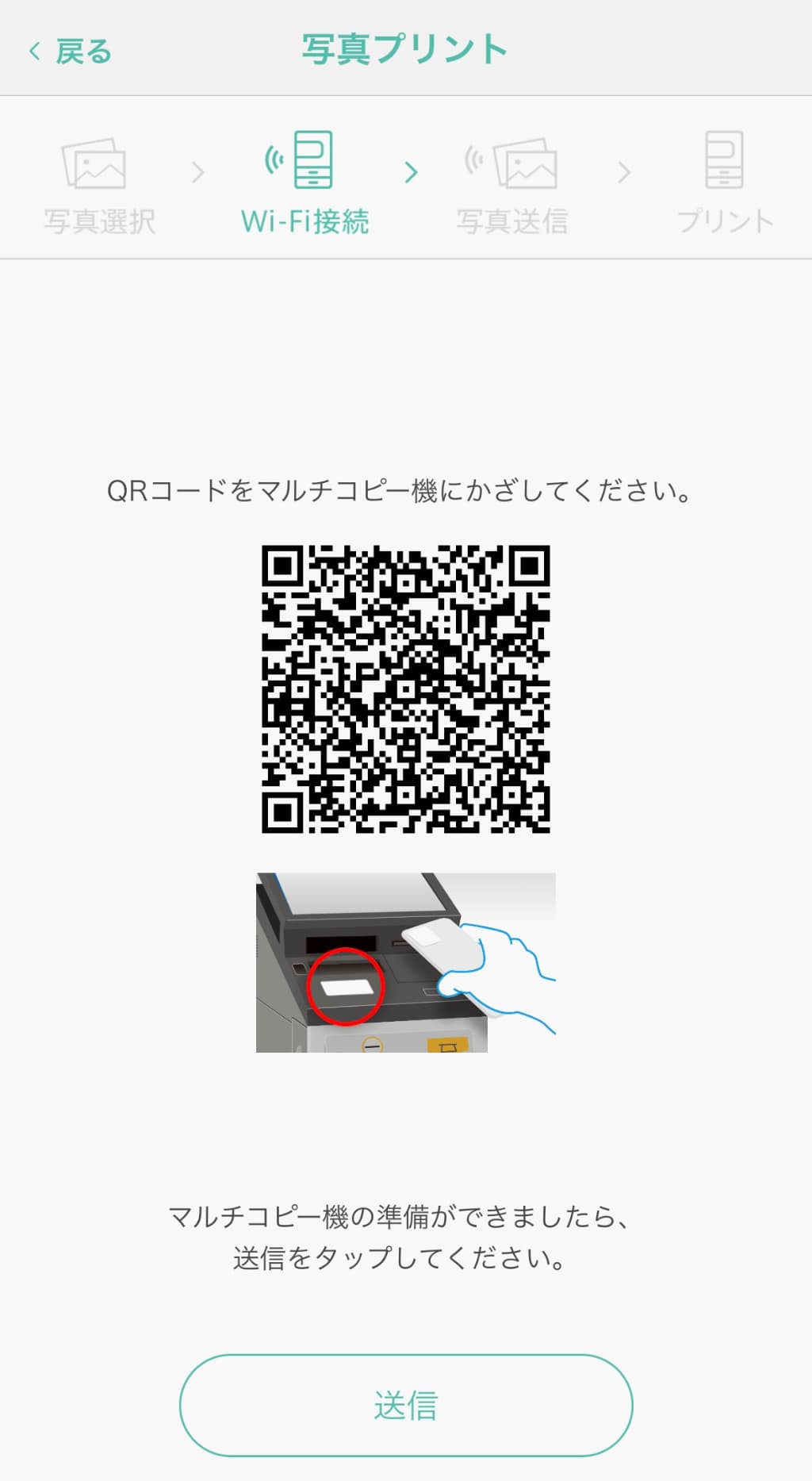
Task: Tap the chevron between 写真選択 and Wi-Fi接続
Action: pos(198,173)
